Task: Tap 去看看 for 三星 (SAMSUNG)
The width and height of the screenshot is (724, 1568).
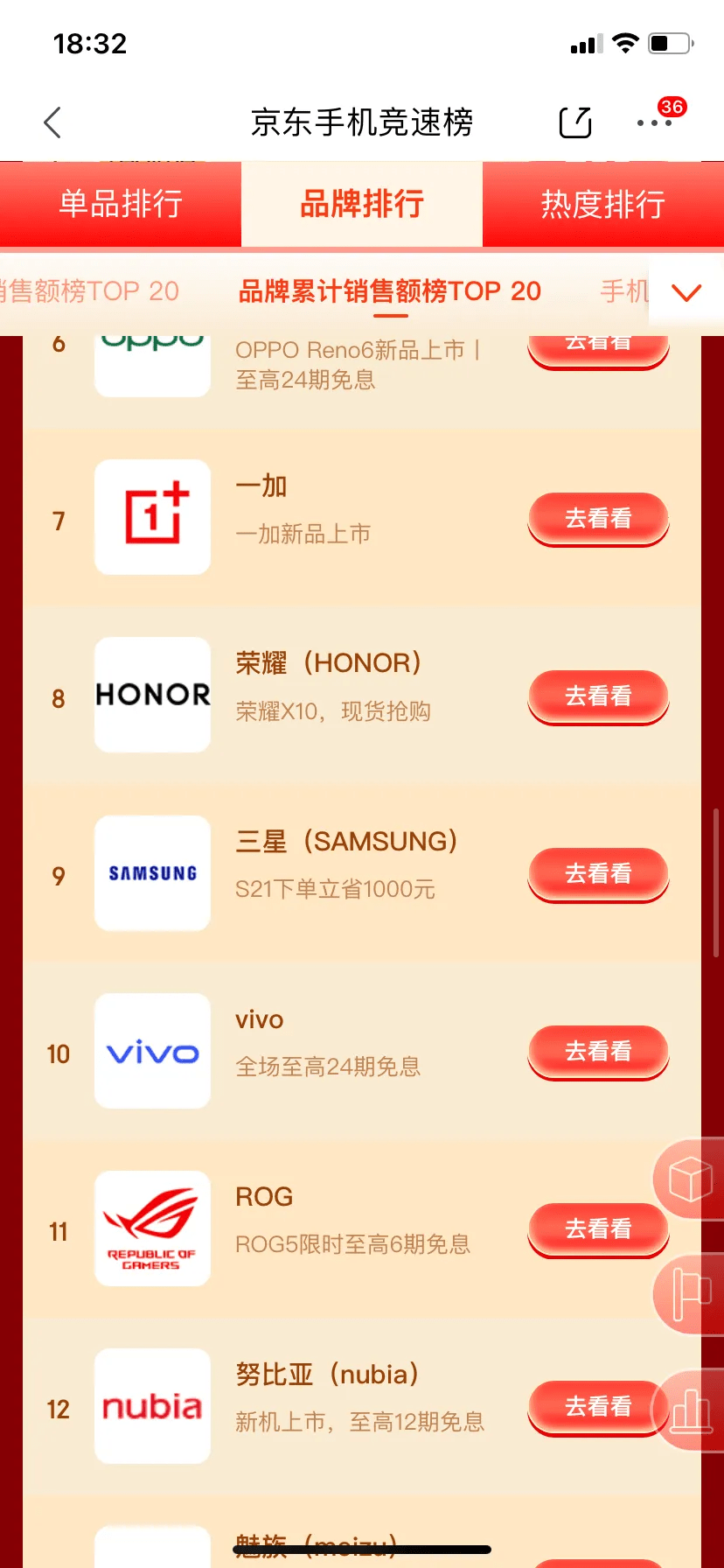Action: [x=598, y=874]
